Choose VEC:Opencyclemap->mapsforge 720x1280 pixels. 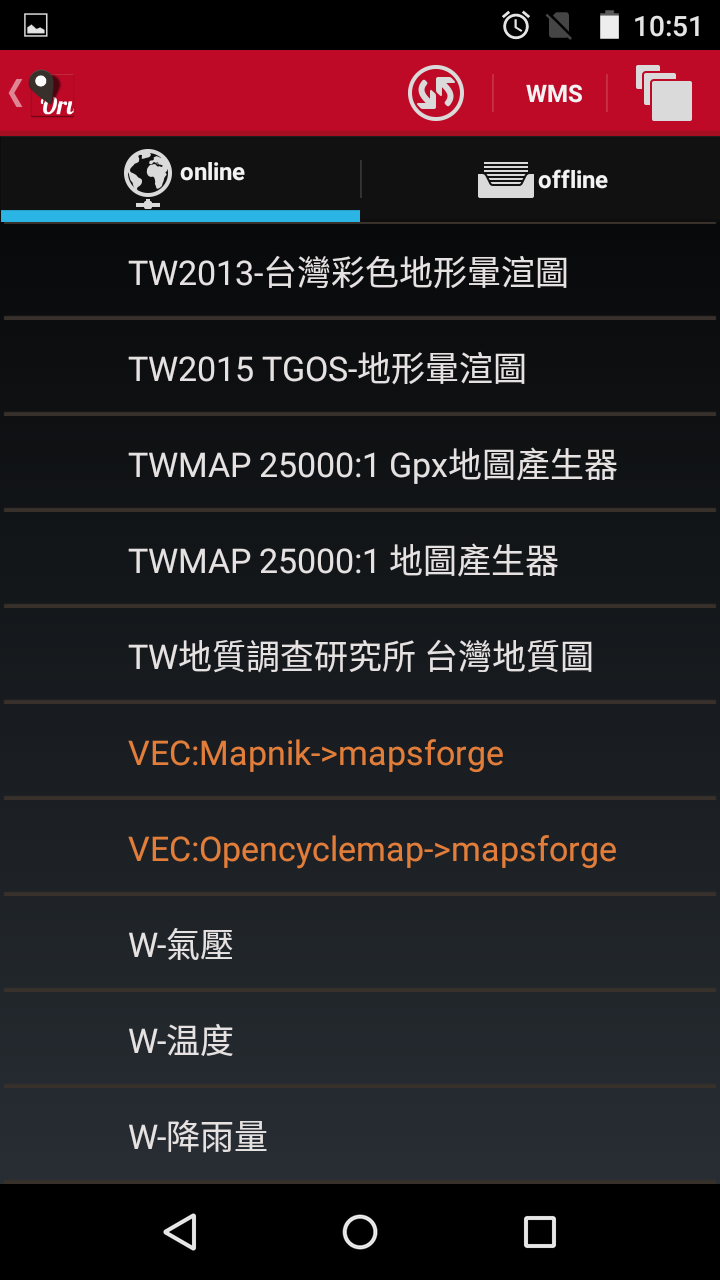[372, 849]
